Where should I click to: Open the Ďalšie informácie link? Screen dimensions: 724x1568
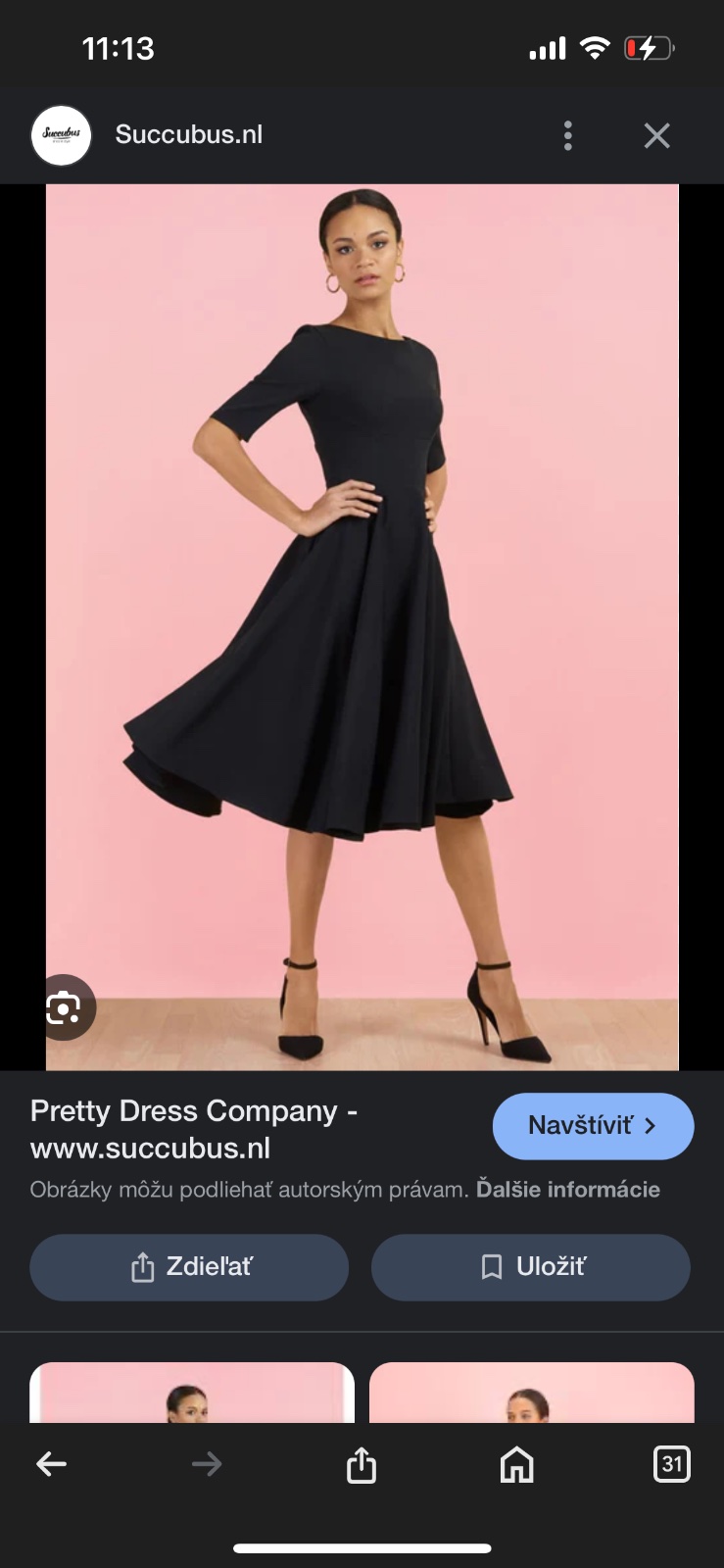pyautogui.click(x=567, y=1190)
